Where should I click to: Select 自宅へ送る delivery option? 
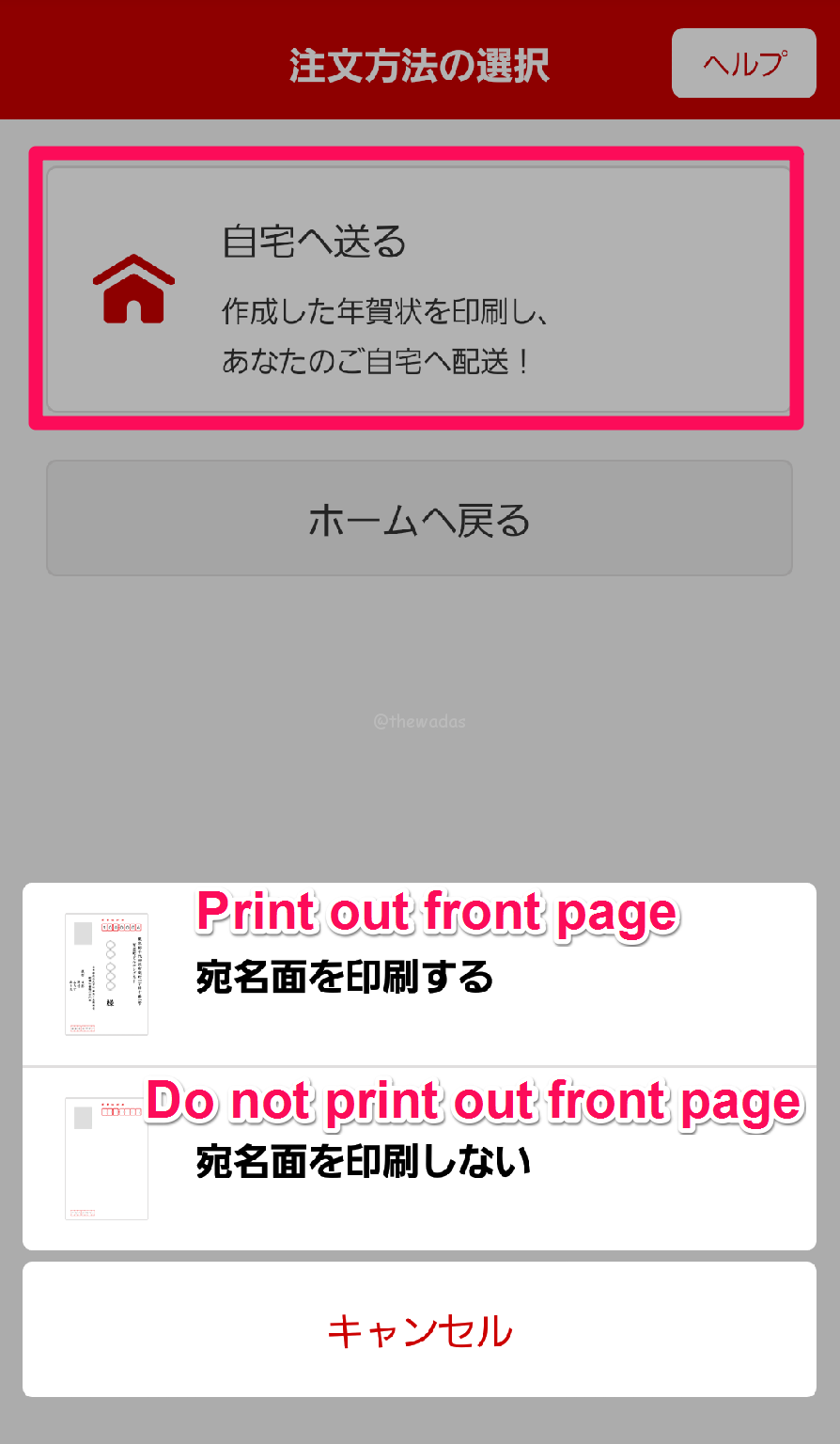419,289
